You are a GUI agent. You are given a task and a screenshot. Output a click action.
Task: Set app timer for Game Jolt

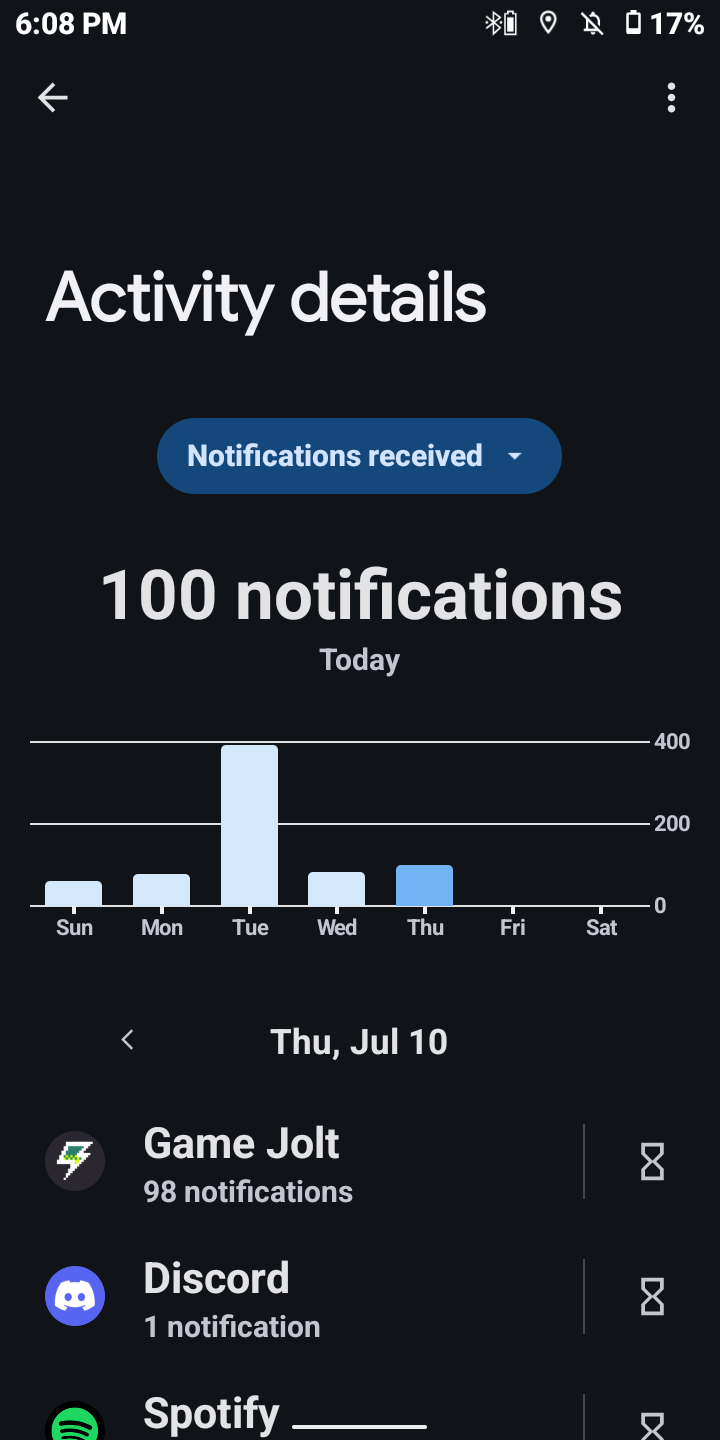[x=652, y=1162]
